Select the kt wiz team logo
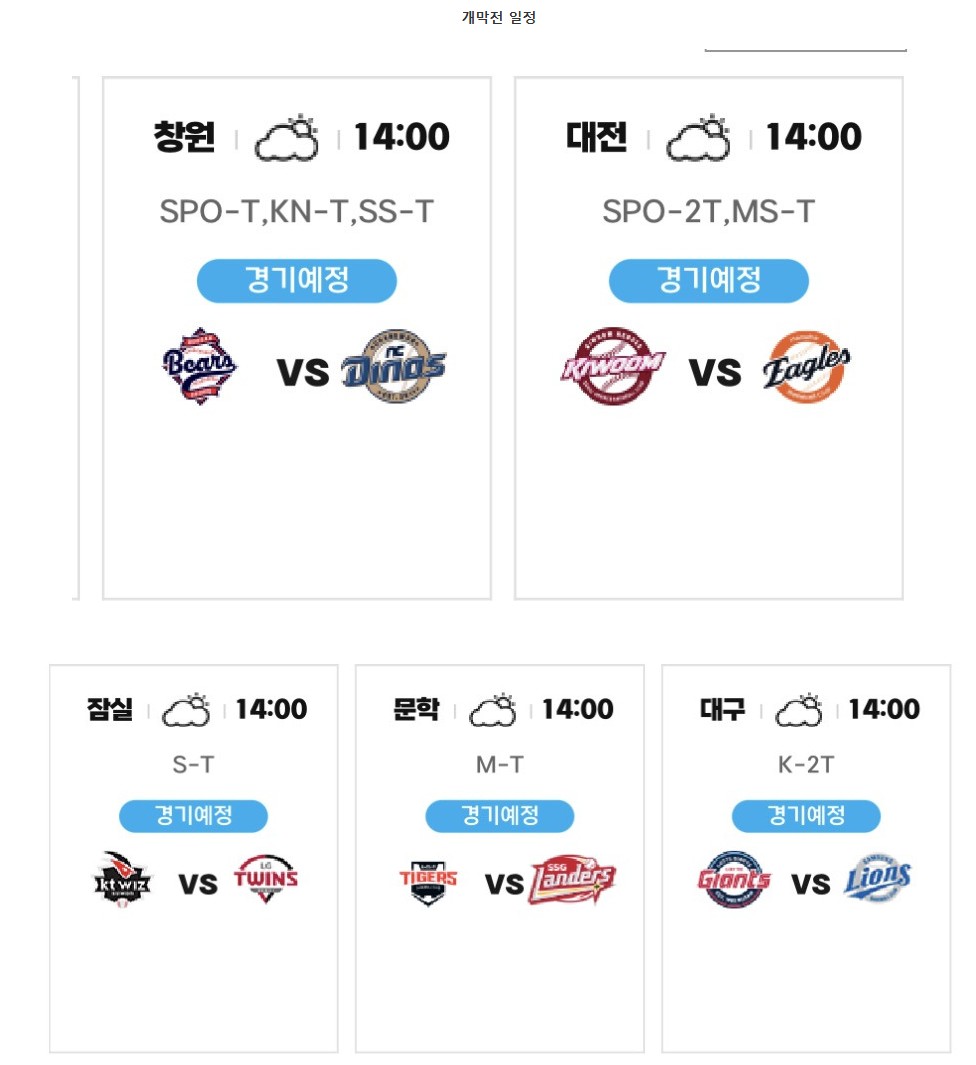The width and height of the screenshot is (976, 1065). (x=120, y=882)
